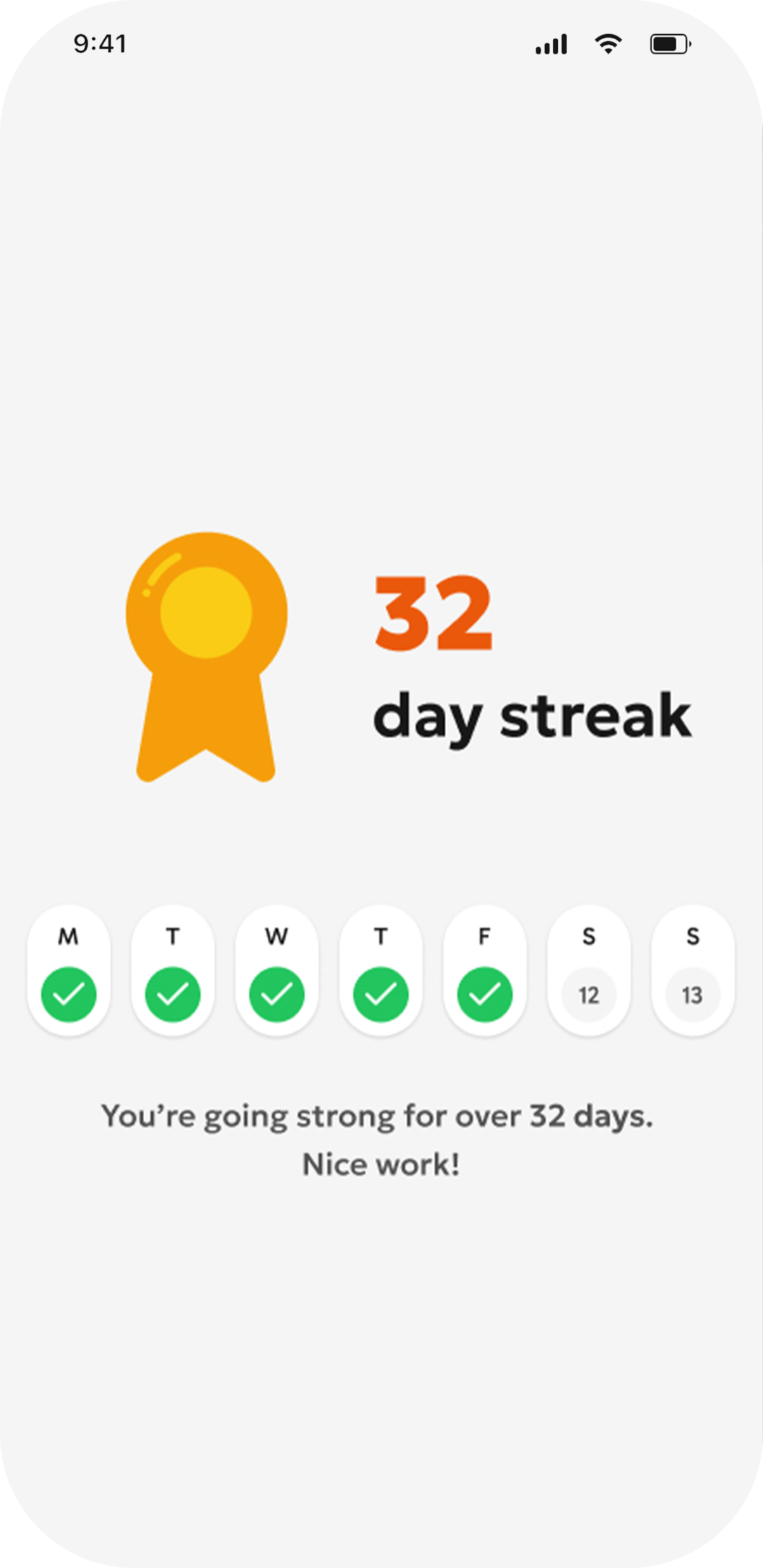
Task: Open Sunday's card for details
Action: click(x=692, y=971)
